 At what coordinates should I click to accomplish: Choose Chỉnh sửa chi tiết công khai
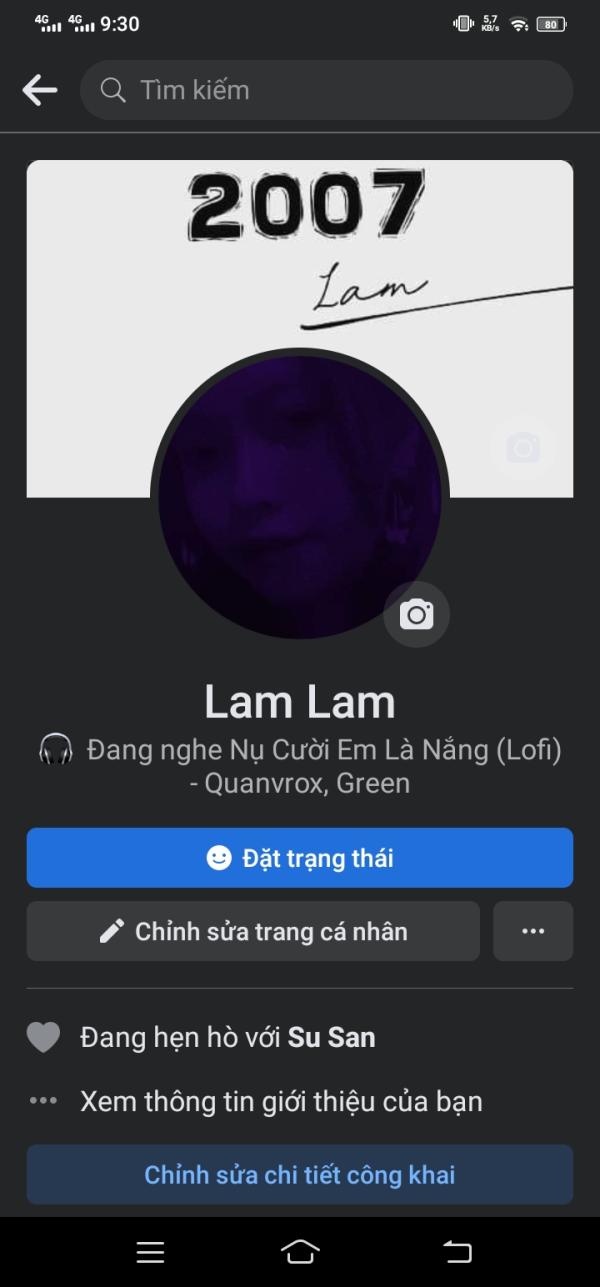(x=300, y=1175)
